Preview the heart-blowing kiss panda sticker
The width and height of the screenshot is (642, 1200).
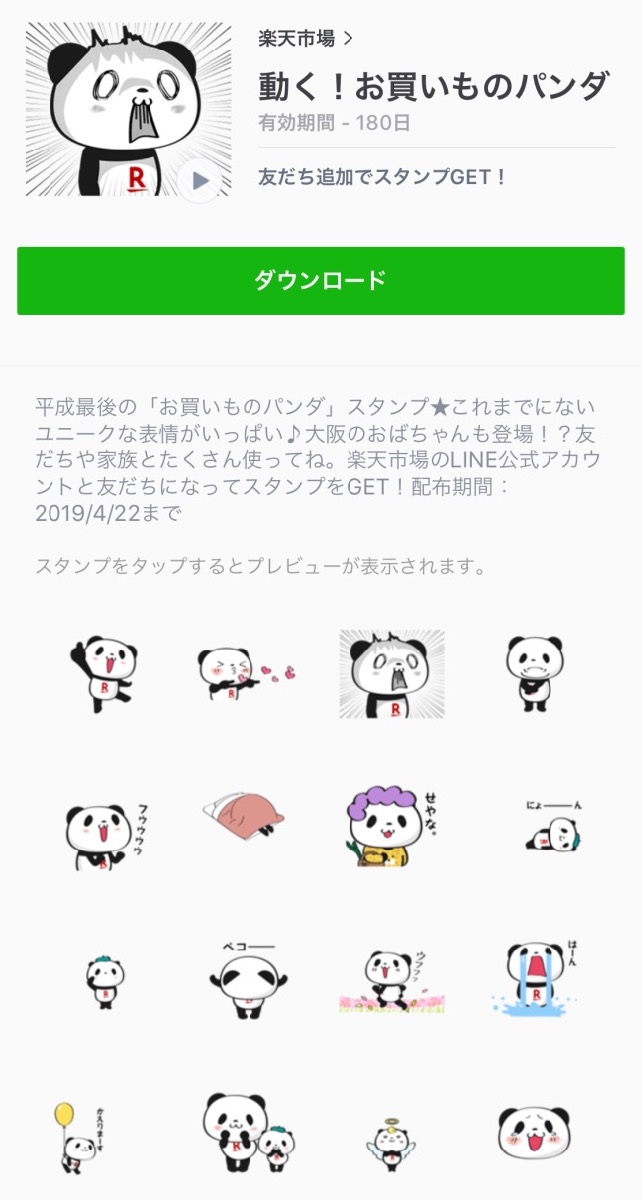point(245,675)
